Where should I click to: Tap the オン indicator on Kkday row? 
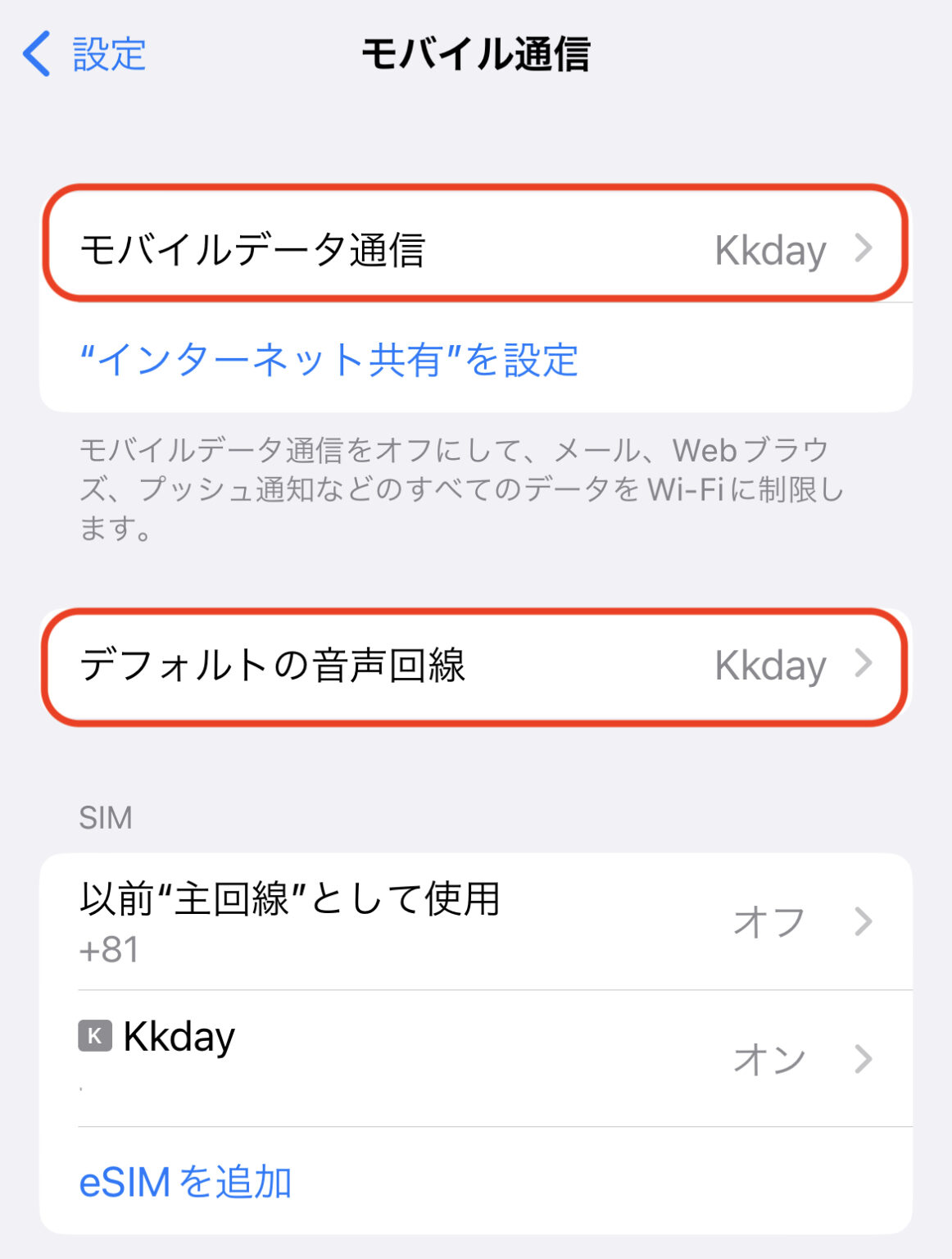pyautogui.click(x=769, y=1059)
